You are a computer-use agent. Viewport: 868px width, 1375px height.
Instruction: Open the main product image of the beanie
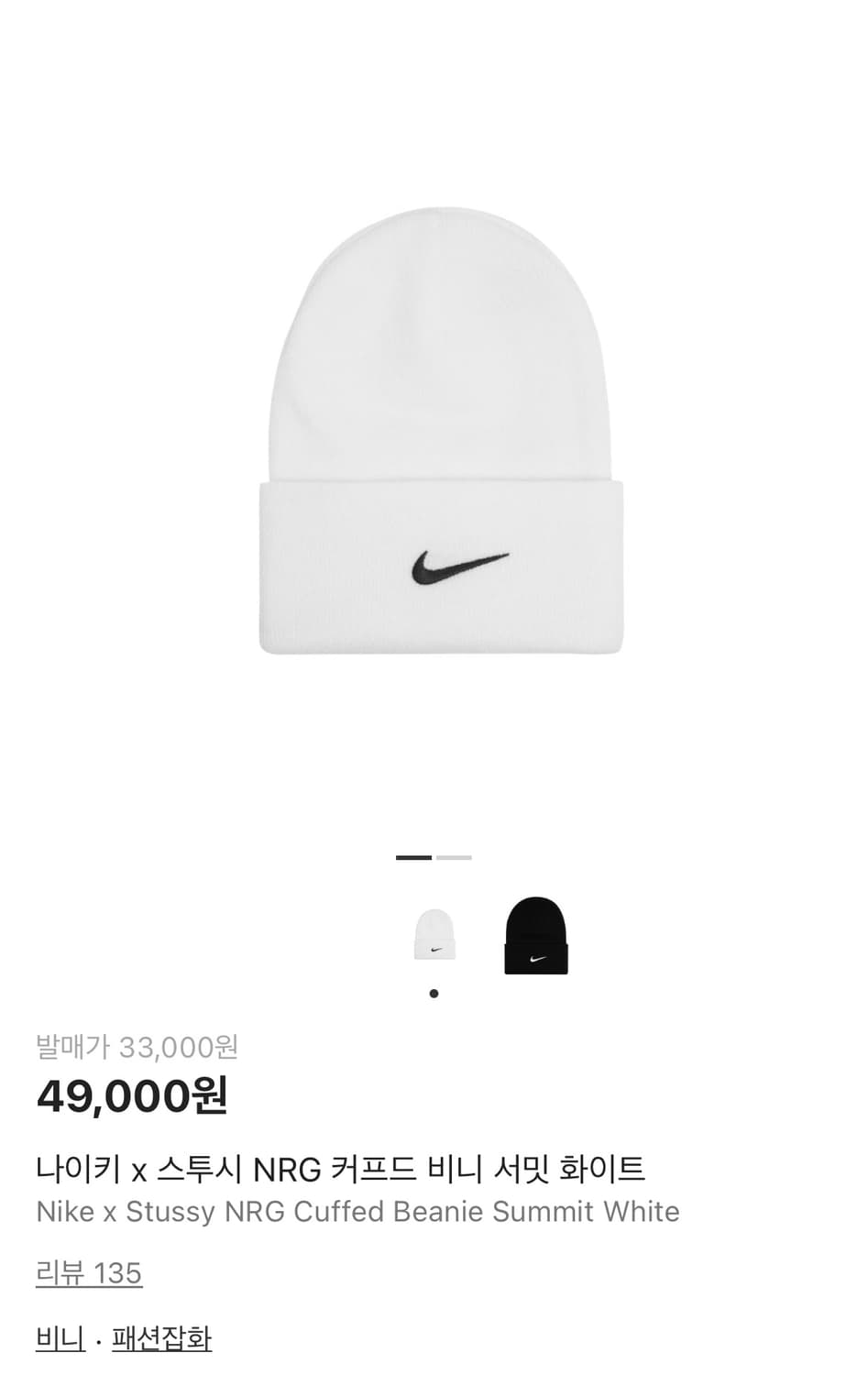pos(434,431)
